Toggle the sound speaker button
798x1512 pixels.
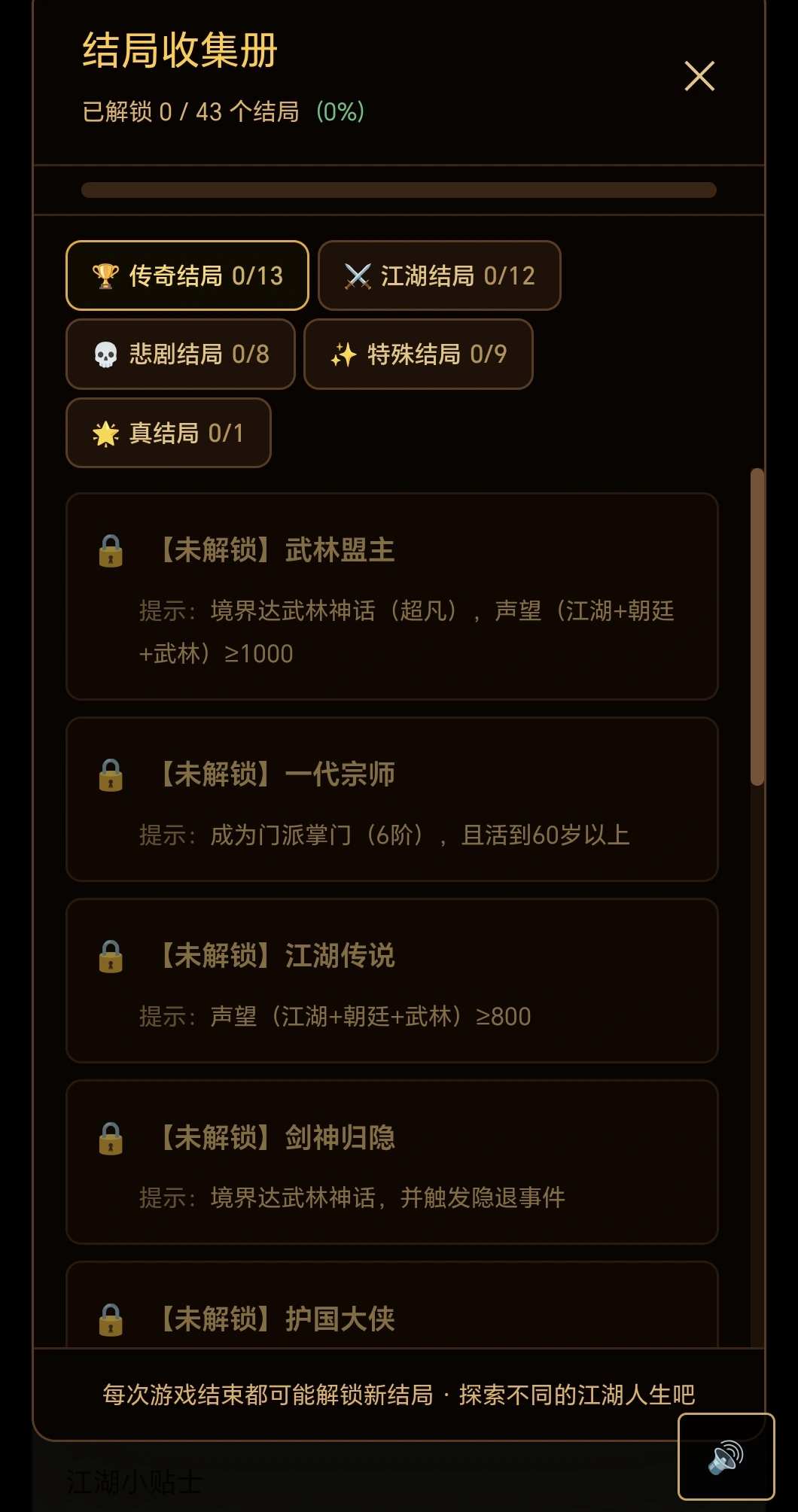726,1456
